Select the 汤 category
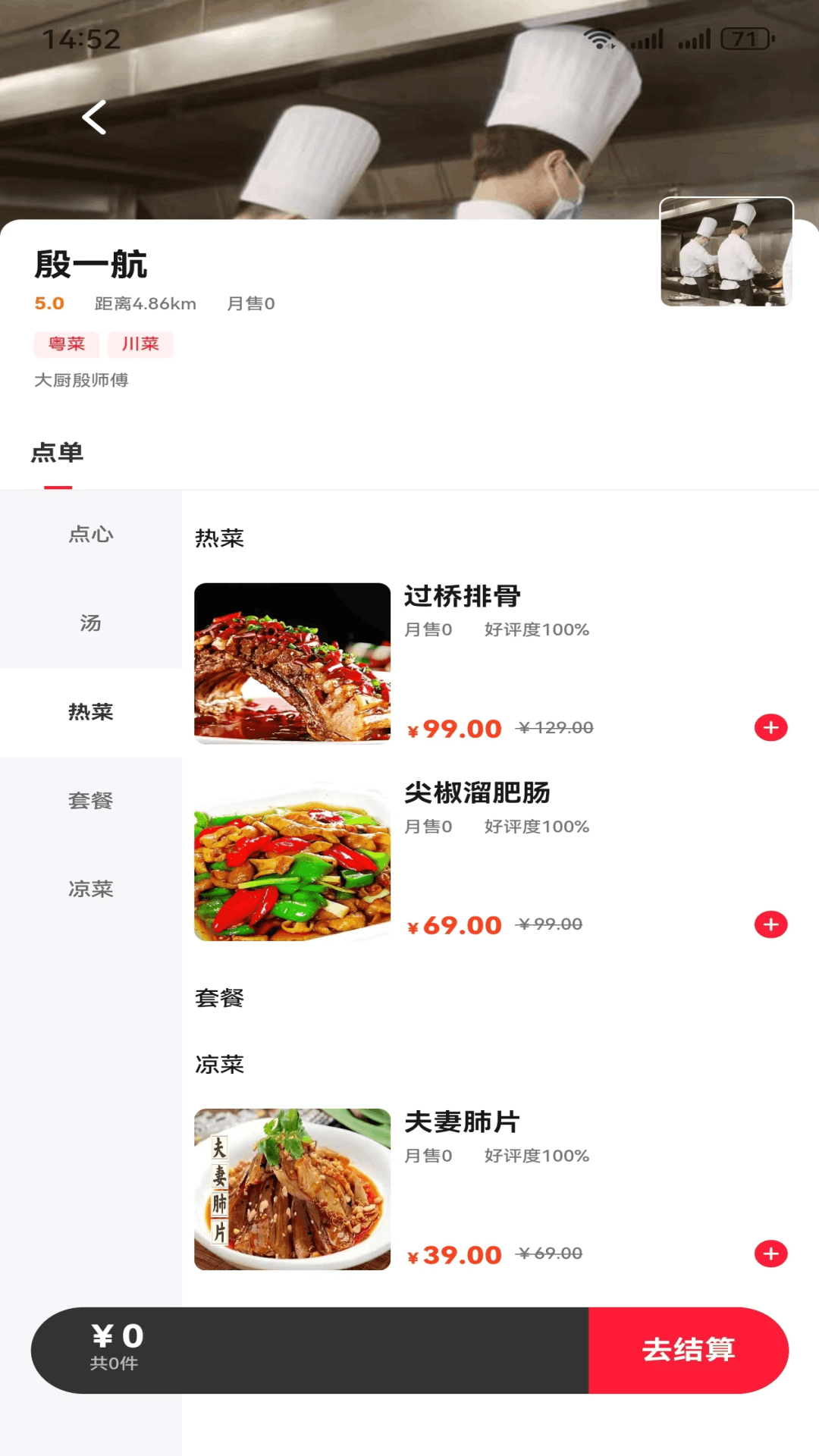The height and width of the screenshot is (1456, 819). [x=91, y=623]
